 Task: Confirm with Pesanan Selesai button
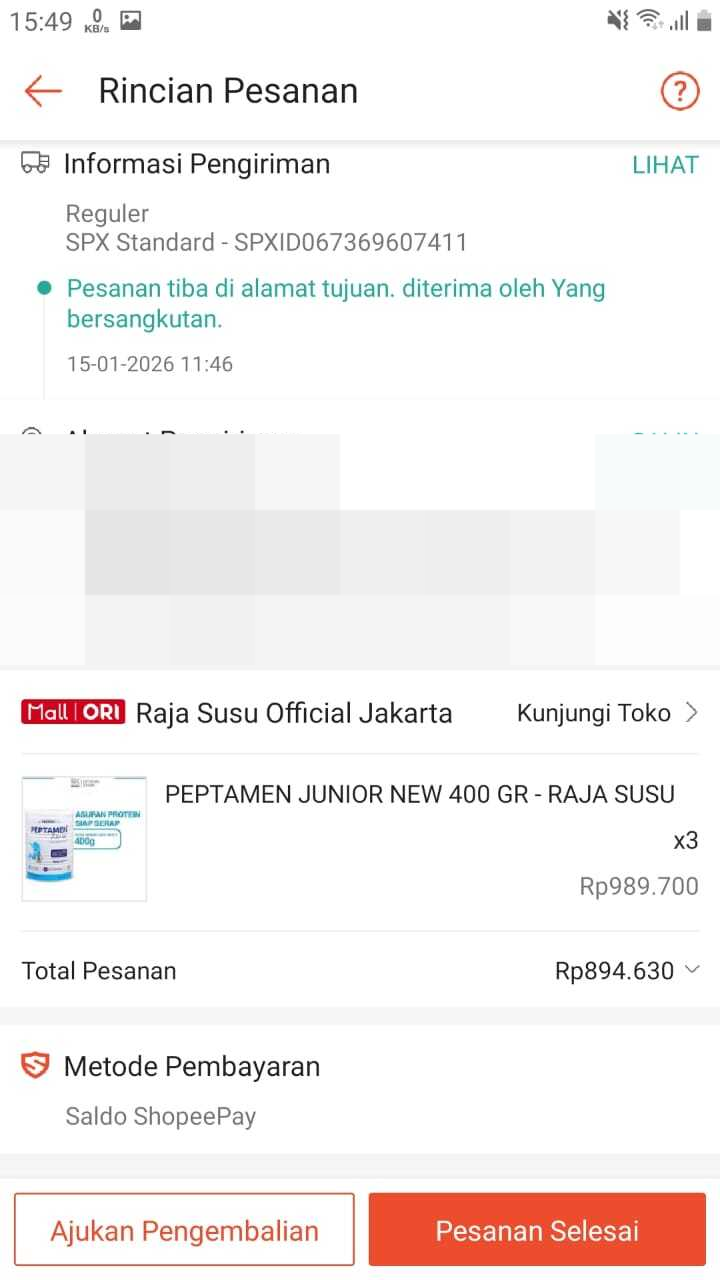click(x=537, y=1230)
